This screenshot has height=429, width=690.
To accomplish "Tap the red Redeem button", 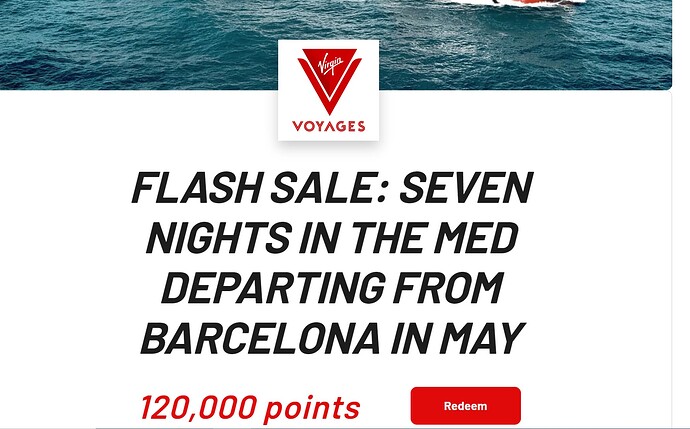I will 465,406.
